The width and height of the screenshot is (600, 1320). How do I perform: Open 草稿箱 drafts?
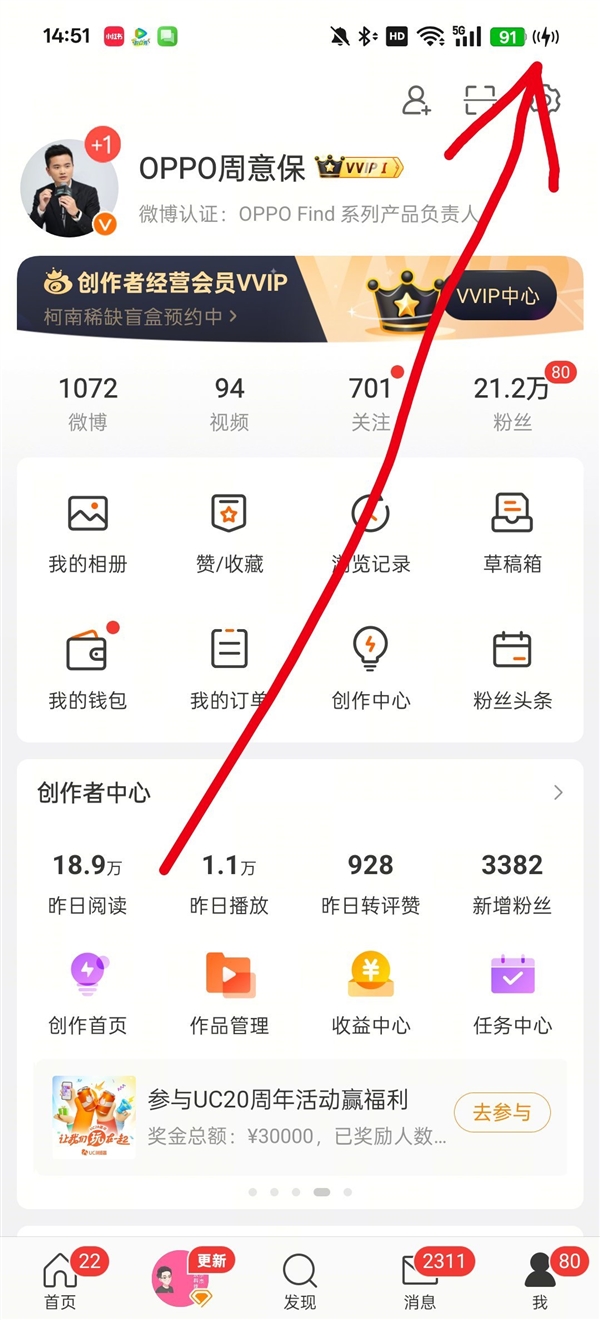click(x=512, y=532)
